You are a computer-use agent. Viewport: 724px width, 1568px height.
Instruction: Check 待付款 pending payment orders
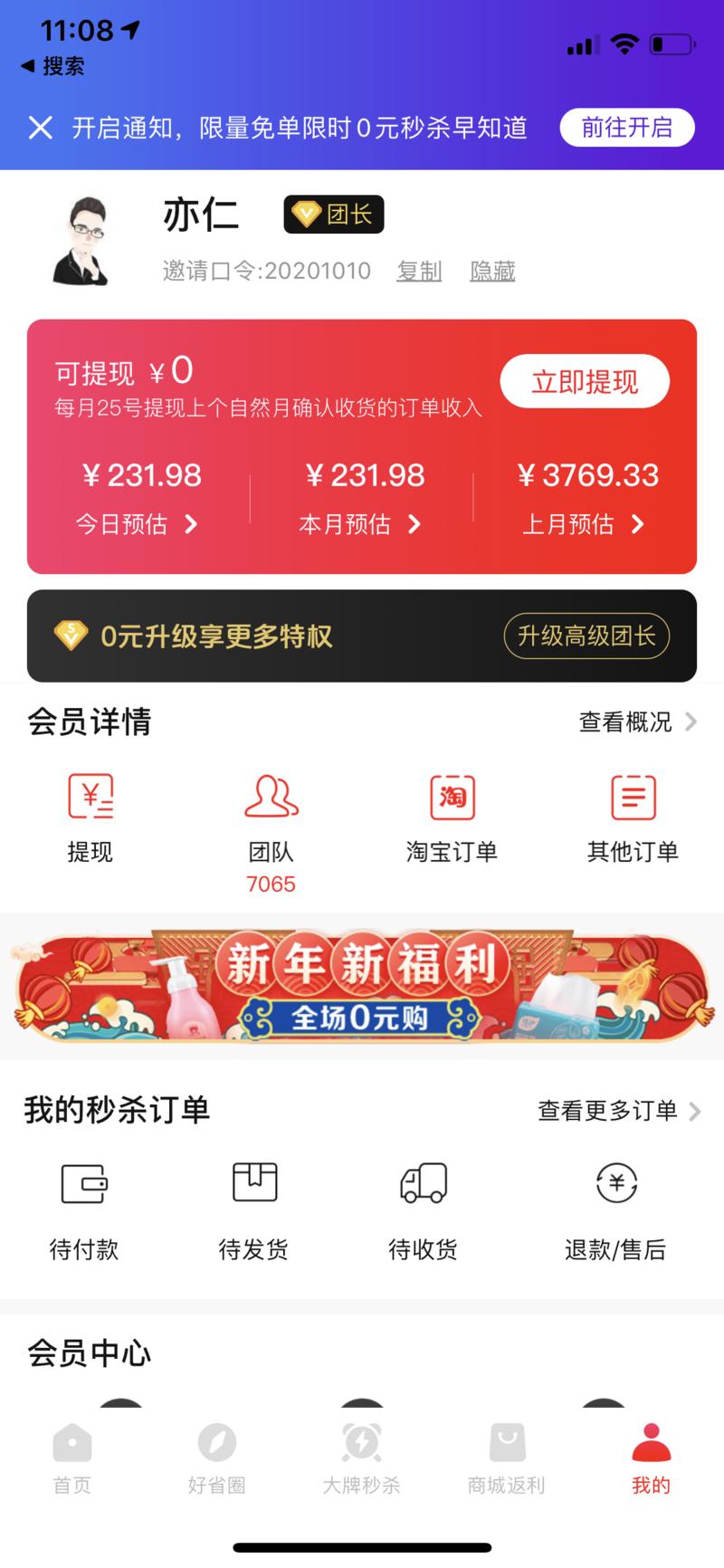(84, 1204)
